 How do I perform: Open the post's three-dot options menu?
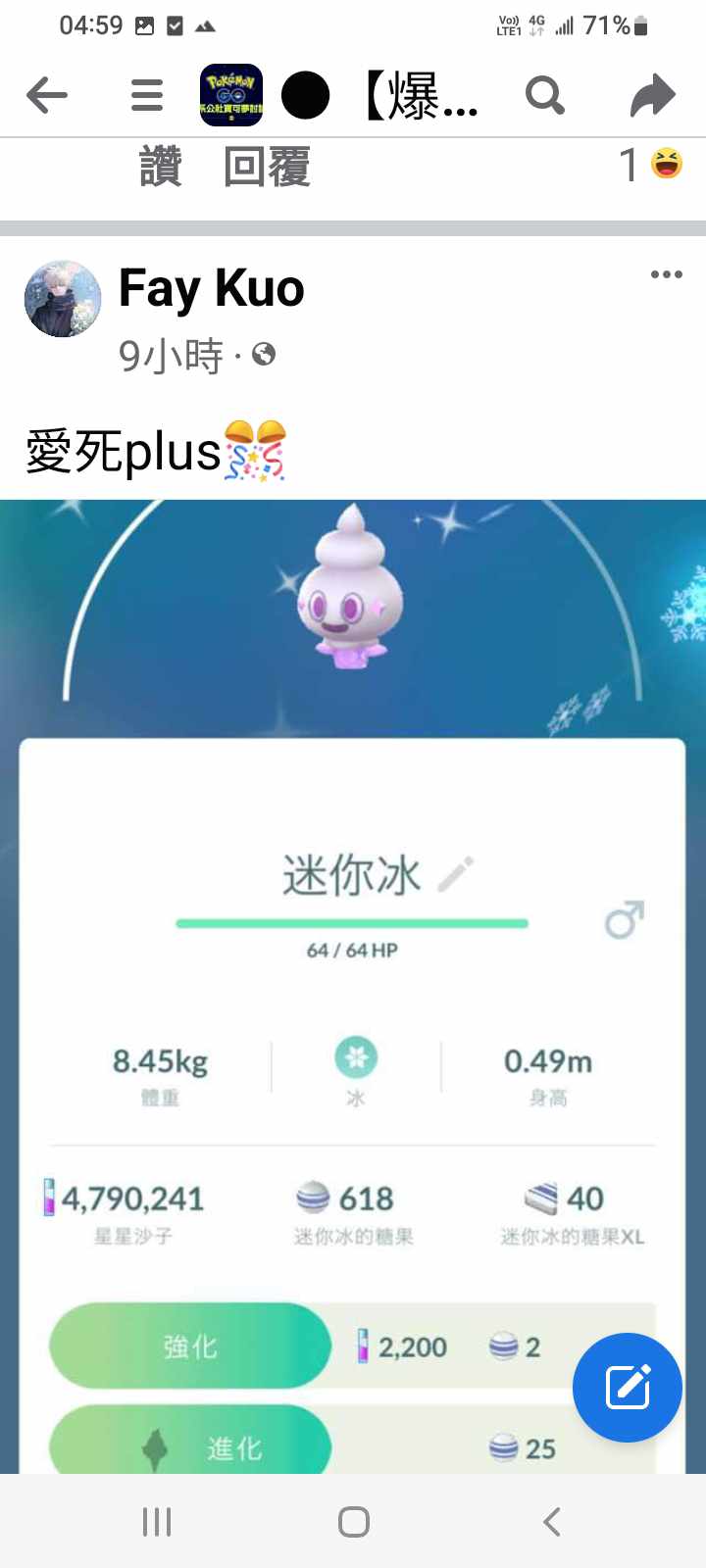(667, 274)
